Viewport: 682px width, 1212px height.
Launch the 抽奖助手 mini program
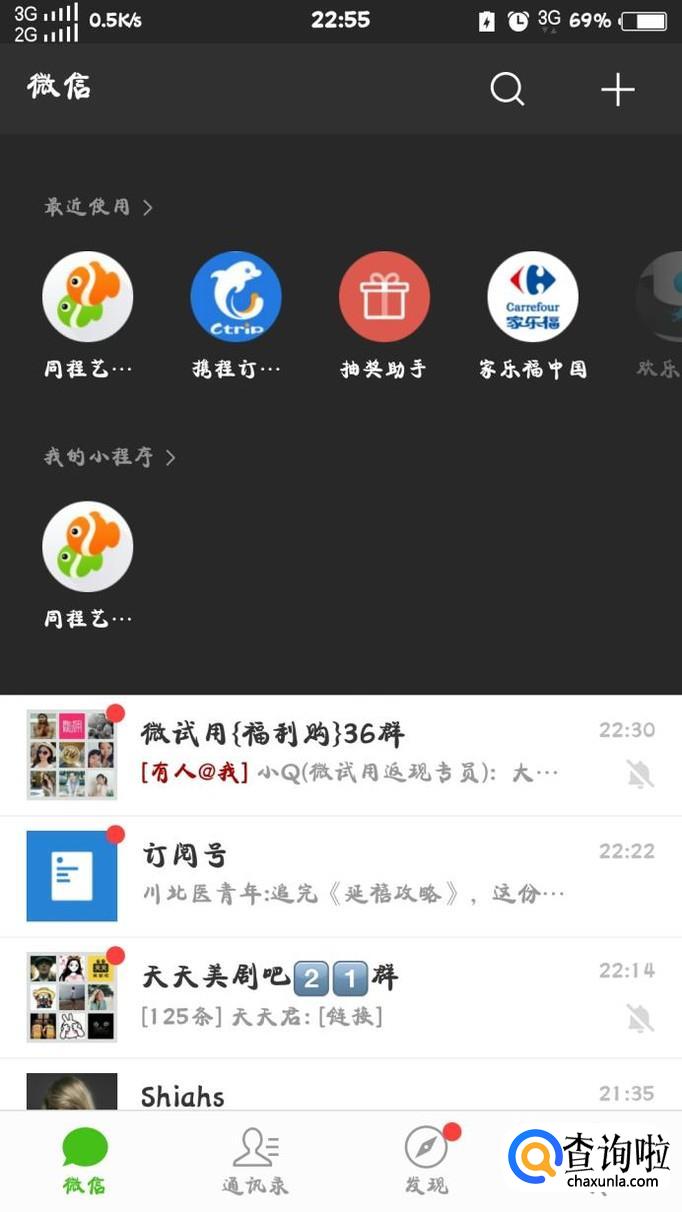click(384, 297)
